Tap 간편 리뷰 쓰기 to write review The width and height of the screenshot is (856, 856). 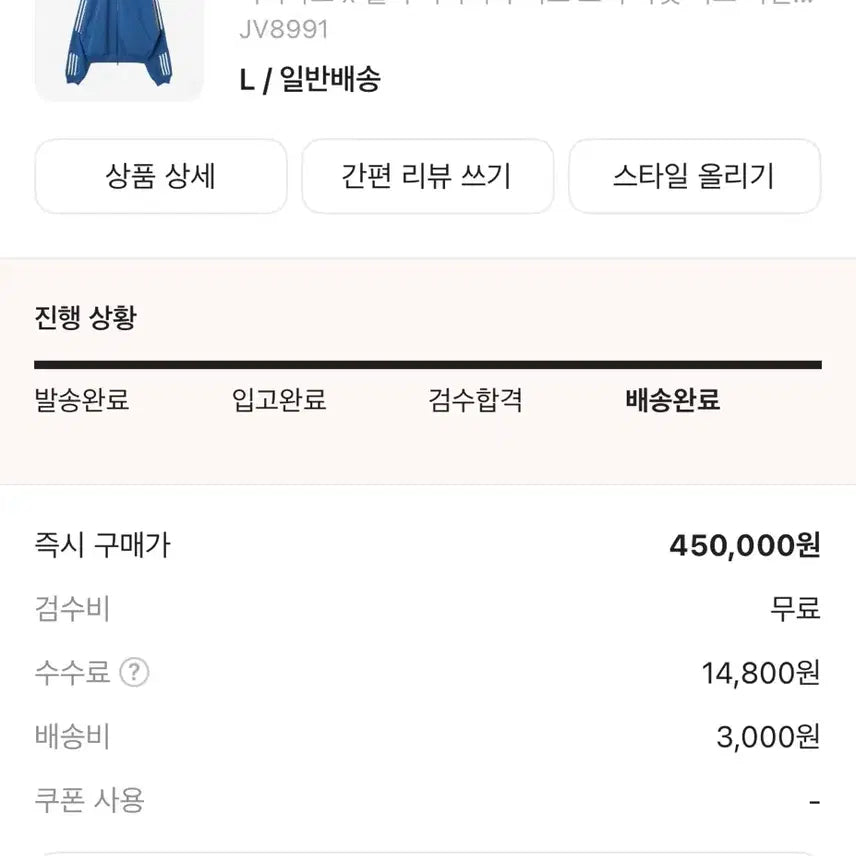tap(427, 177)
